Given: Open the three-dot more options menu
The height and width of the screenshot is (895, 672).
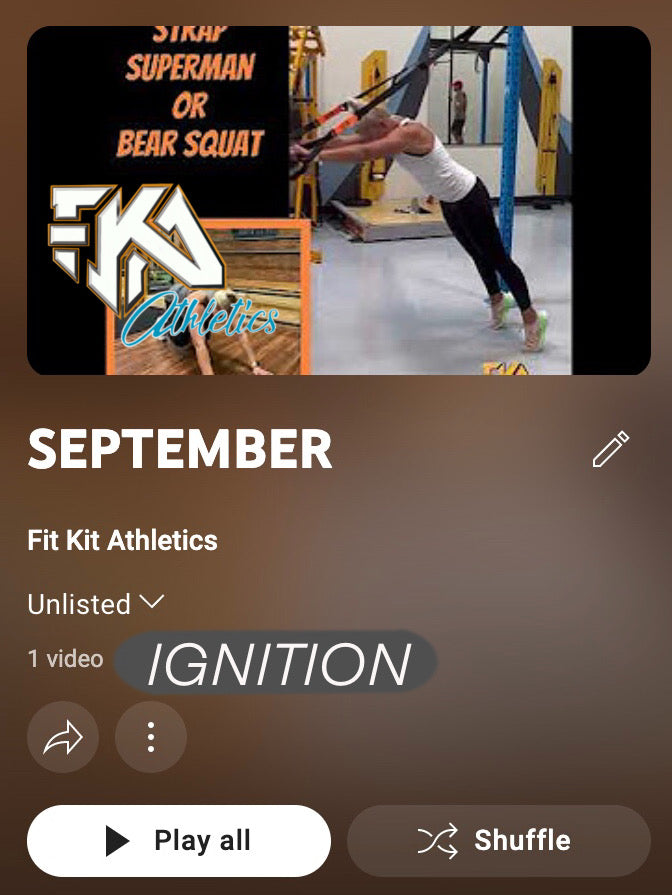Looking at the screenshot, I should click(151, 738).
